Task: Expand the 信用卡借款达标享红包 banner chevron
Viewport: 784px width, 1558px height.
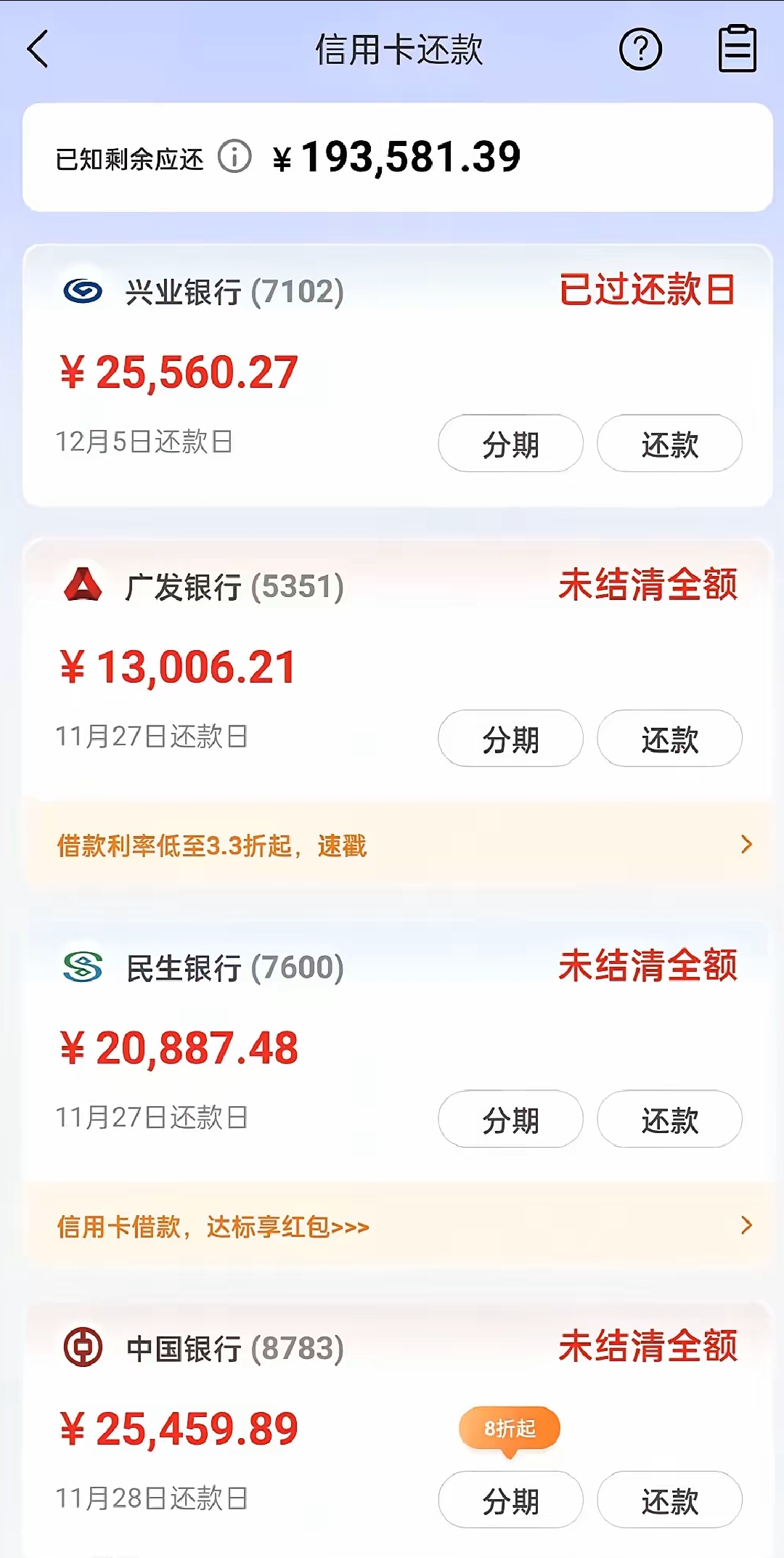Action: tap(746, 1226)
